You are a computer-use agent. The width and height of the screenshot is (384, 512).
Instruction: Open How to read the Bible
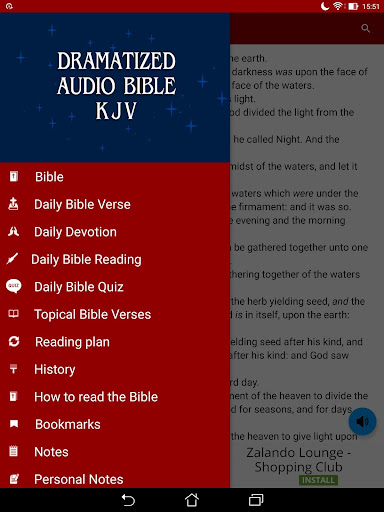[x=115, y=397]
